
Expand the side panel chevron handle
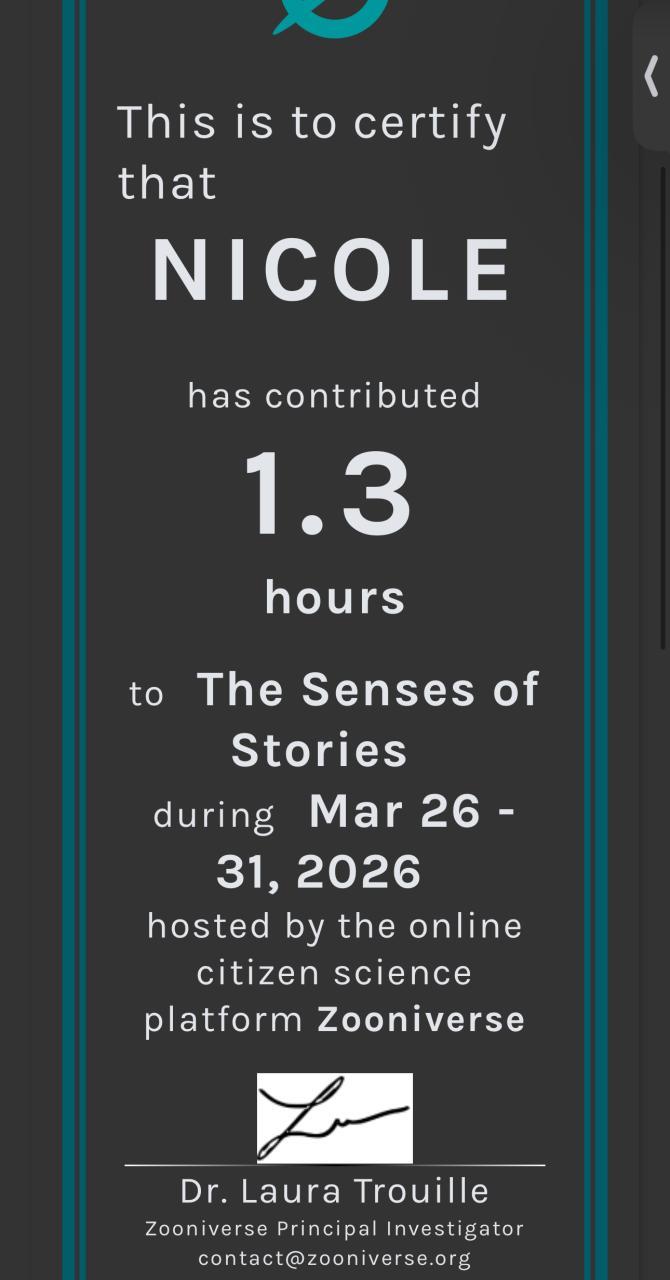tap(652, 76)
